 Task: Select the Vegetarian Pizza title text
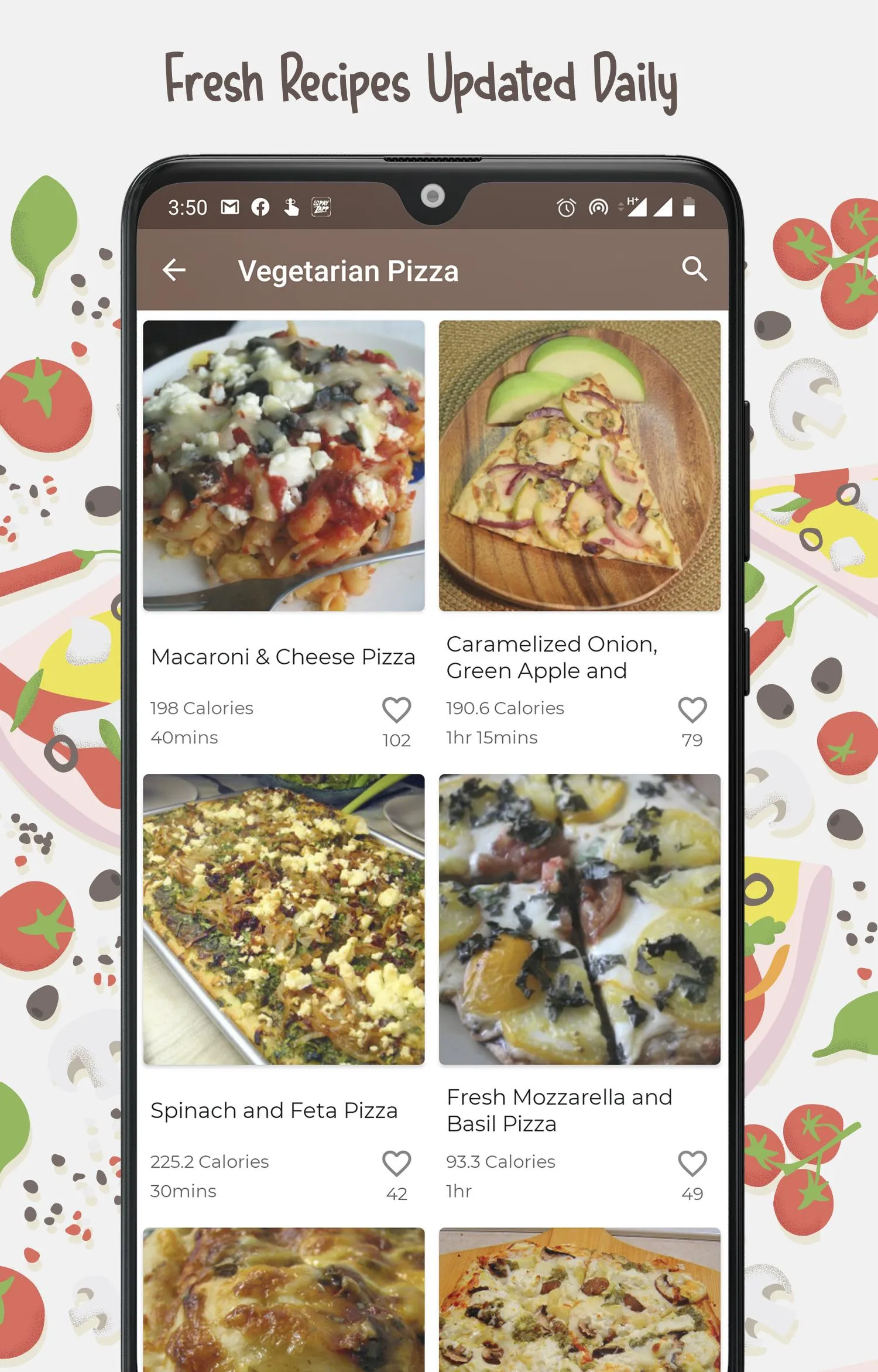pos(349,270)
